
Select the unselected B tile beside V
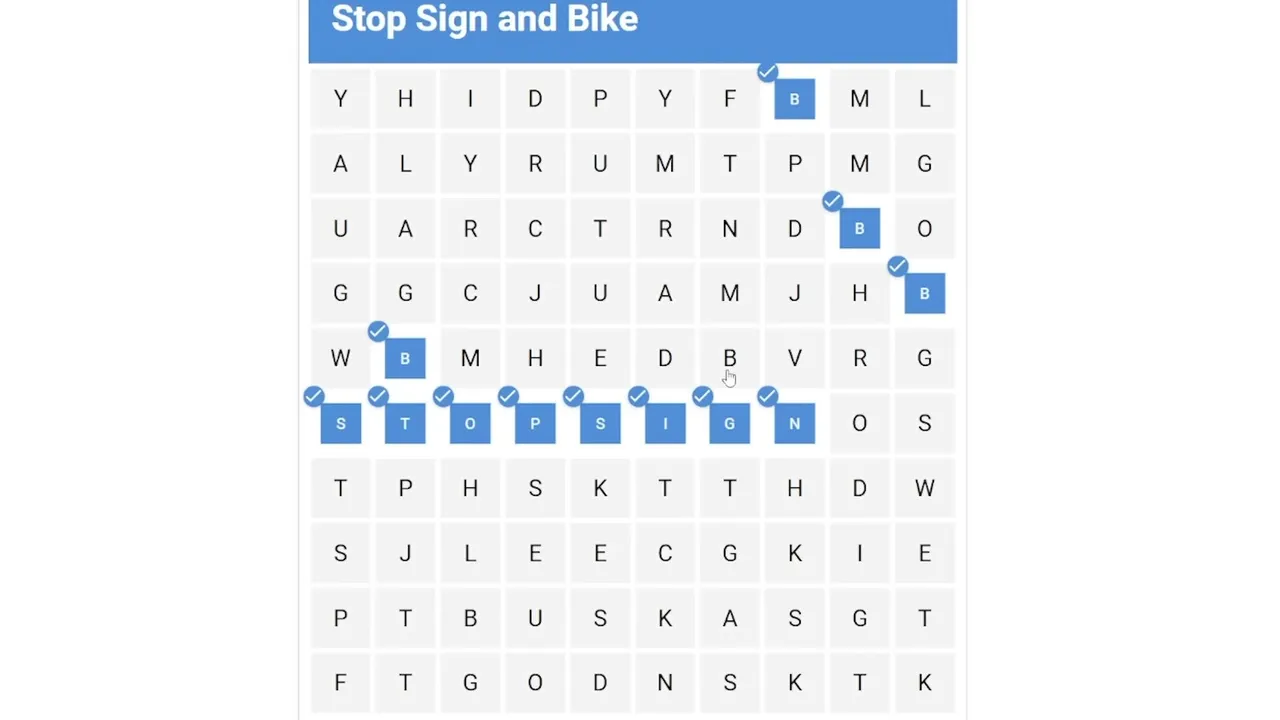coord(730,358)
